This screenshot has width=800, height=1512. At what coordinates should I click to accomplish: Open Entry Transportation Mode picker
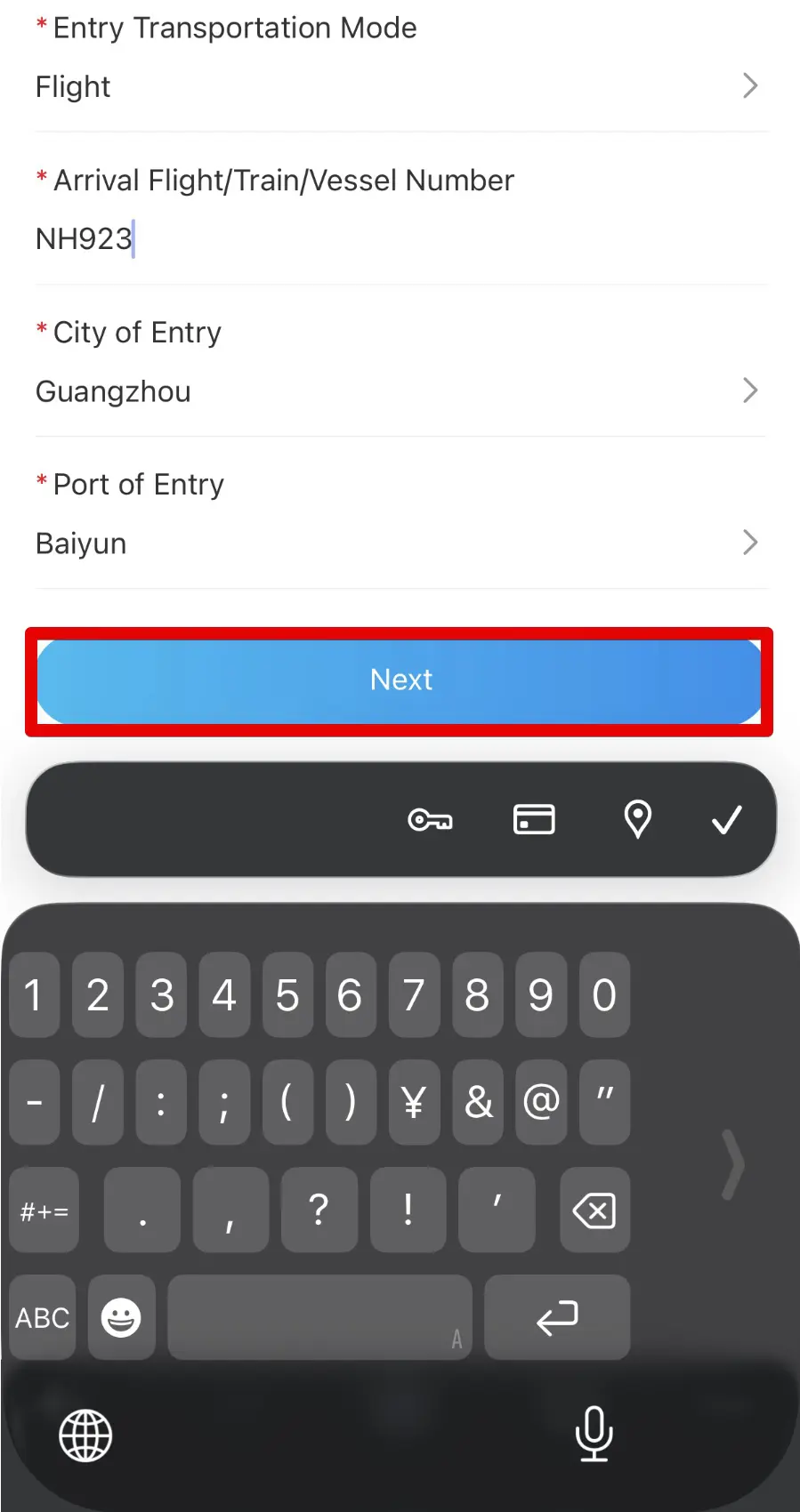[400, 87]
